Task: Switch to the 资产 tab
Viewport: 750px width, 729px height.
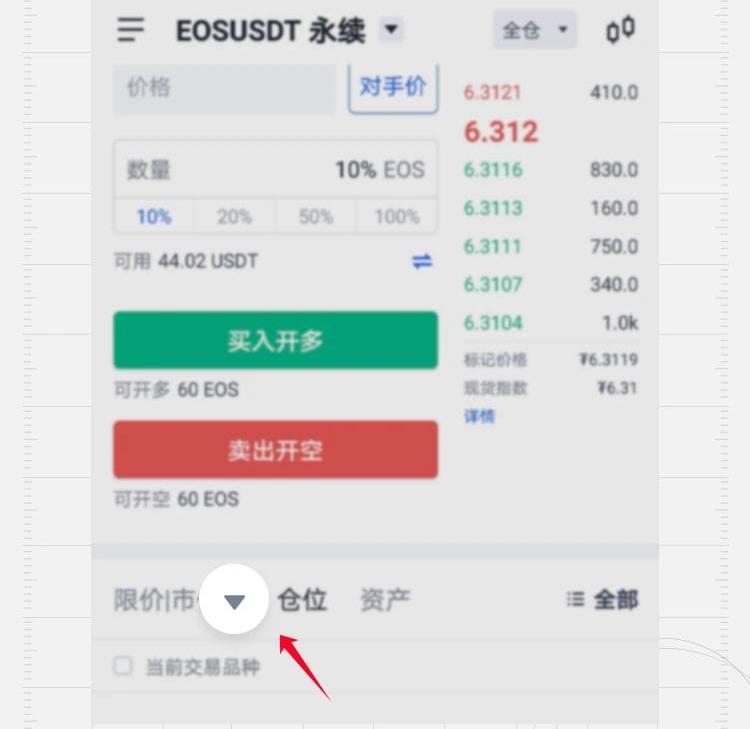Action: pos(385,600)
